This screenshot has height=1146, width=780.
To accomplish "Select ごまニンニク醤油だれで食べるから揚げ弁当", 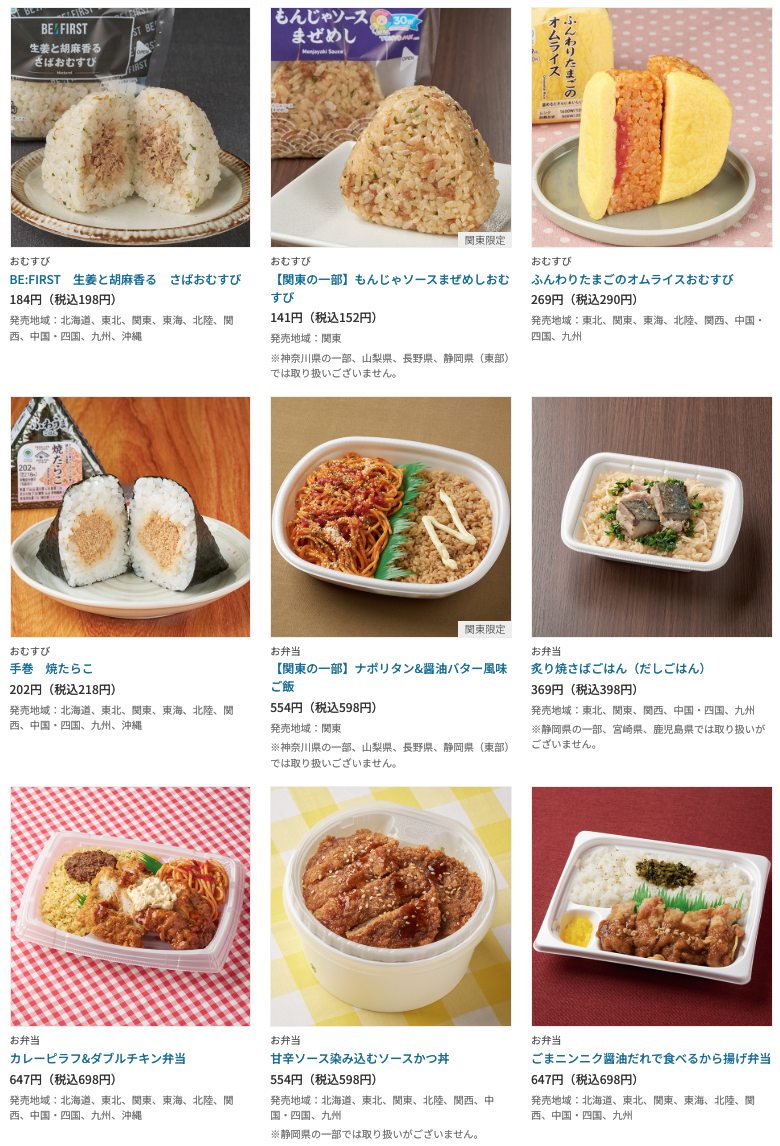I will point(650,1058).
